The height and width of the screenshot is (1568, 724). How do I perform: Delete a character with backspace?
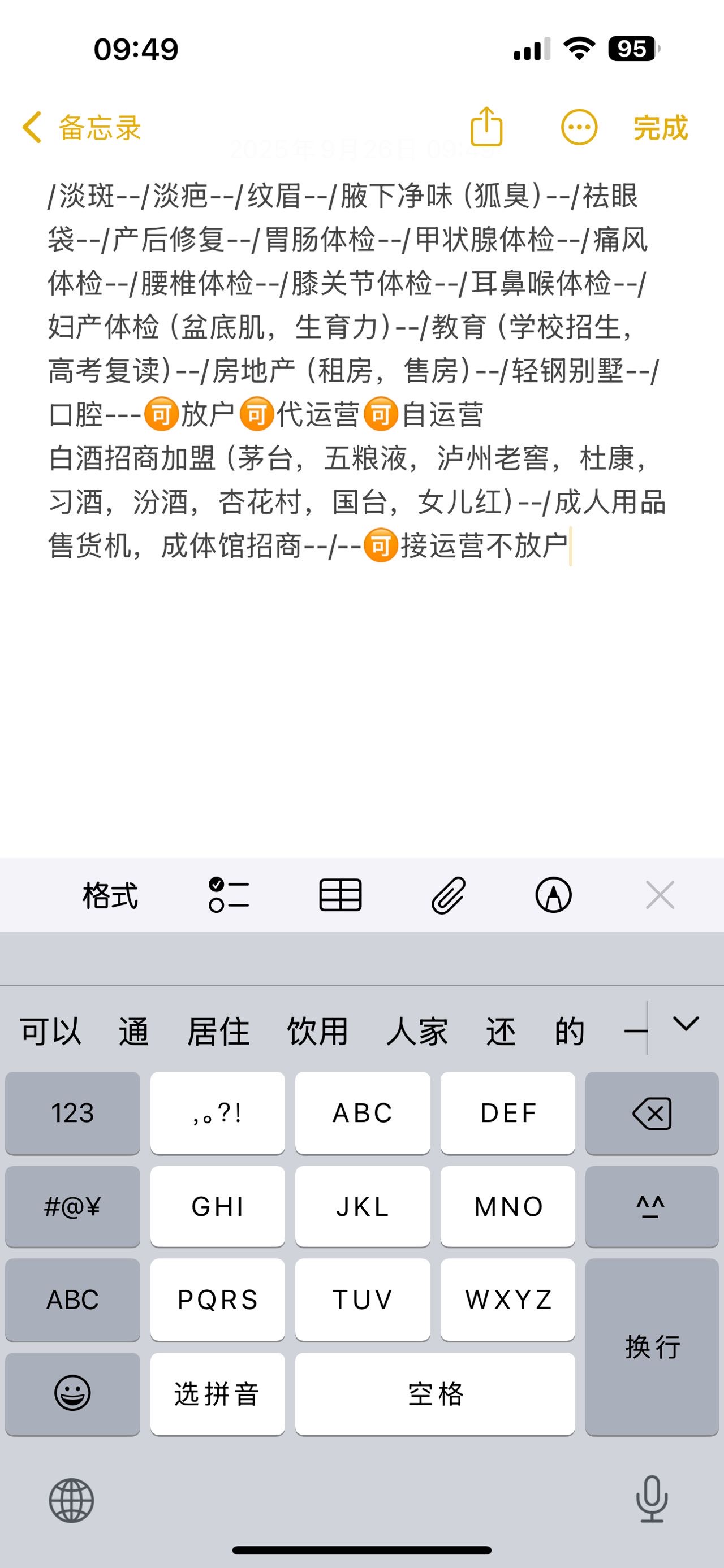tap(652, 1113)
